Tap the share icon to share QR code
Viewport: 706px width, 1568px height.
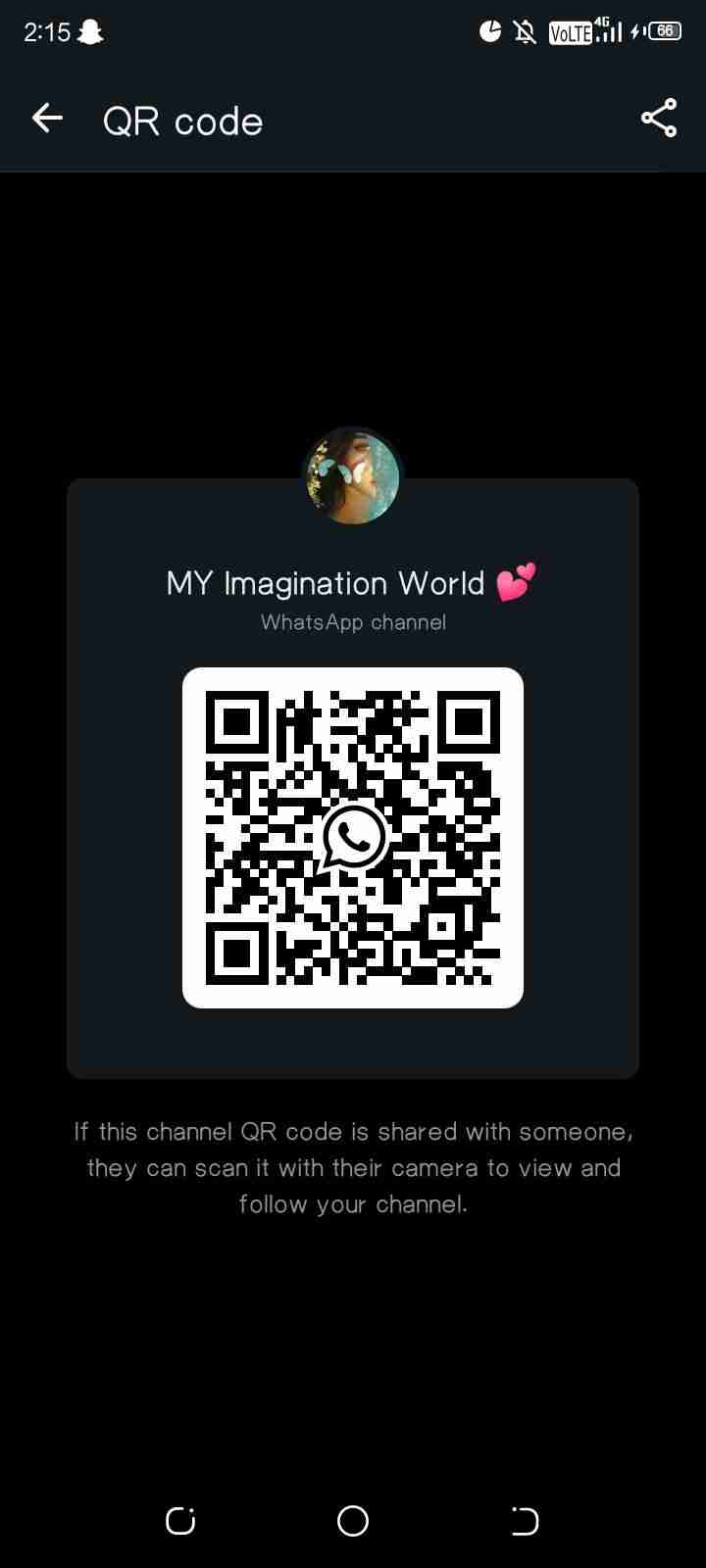pyautogui.click(x=658, y=117)
